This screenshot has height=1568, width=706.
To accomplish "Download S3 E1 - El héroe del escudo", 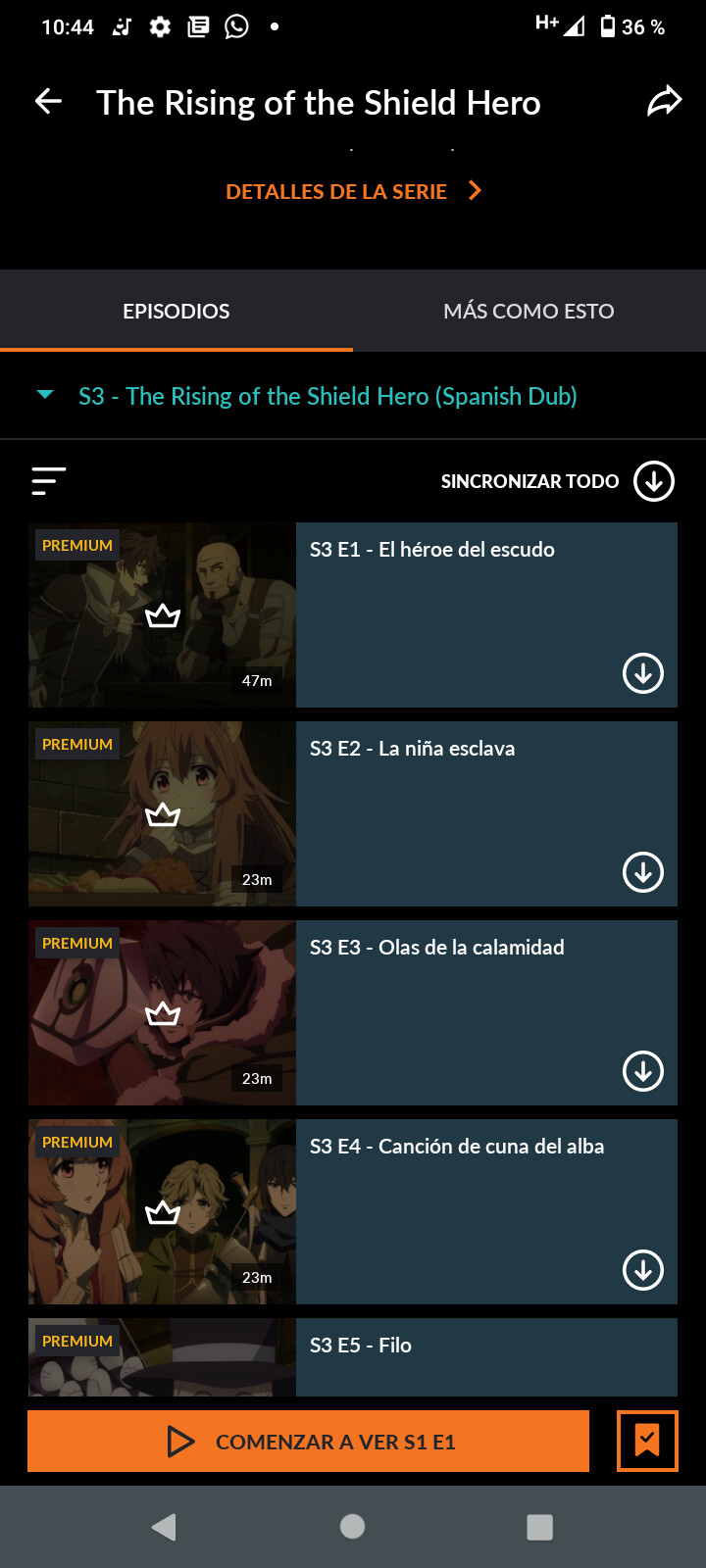I will 643,673.
